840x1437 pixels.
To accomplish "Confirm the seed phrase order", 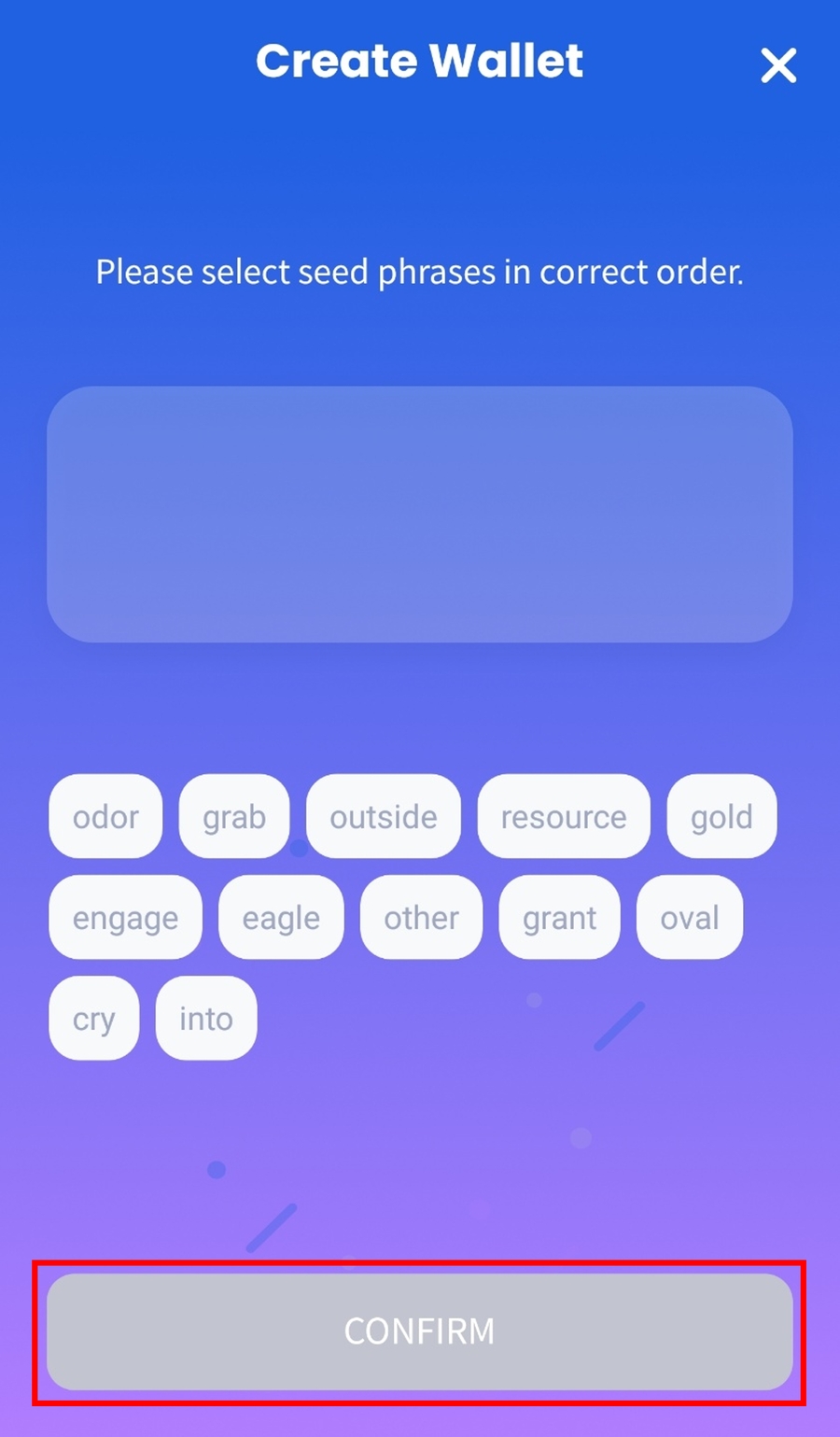I will 420,1331.
